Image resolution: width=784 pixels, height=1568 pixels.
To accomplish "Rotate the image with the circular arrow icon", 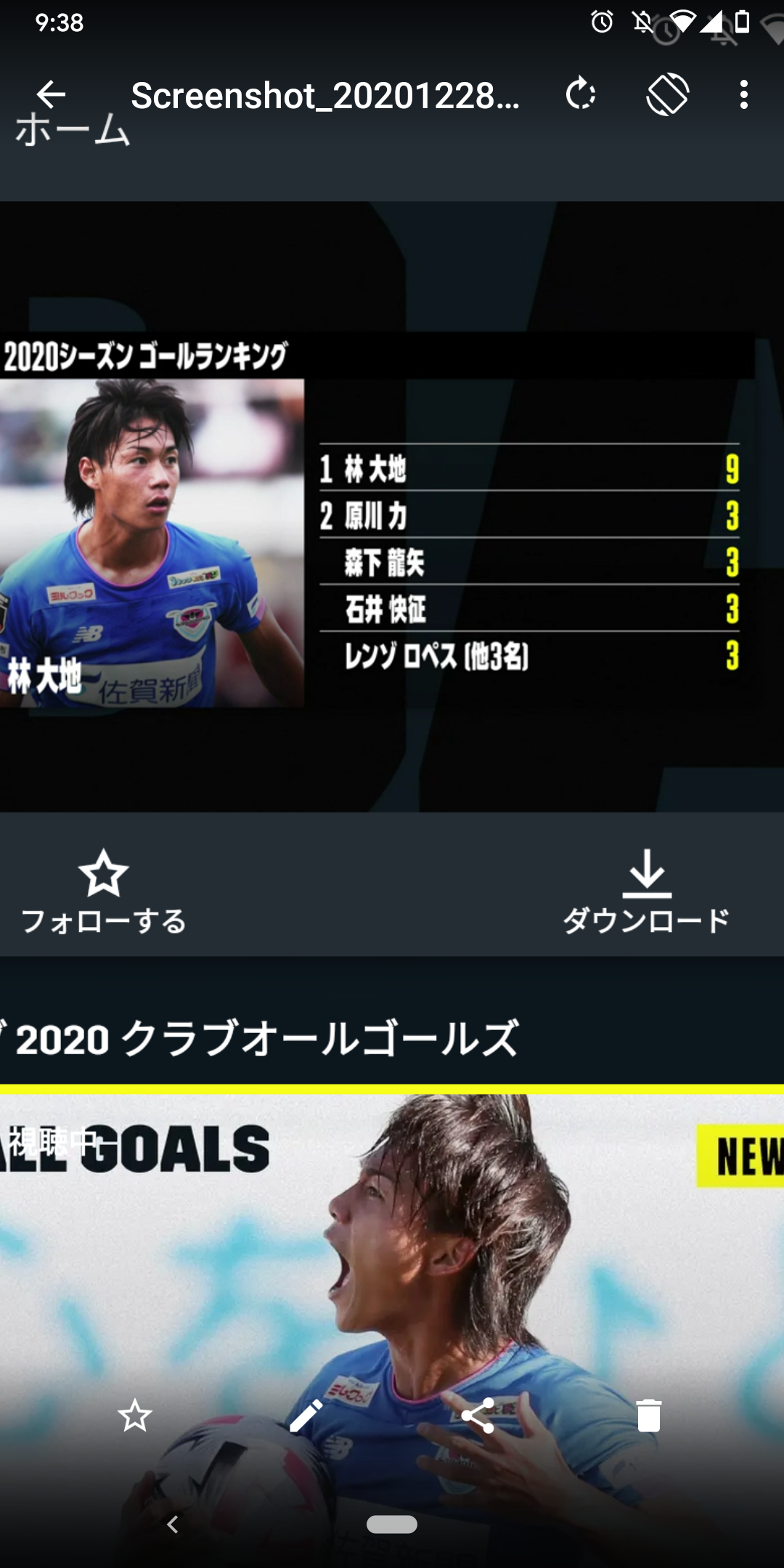I will [581, 94].
